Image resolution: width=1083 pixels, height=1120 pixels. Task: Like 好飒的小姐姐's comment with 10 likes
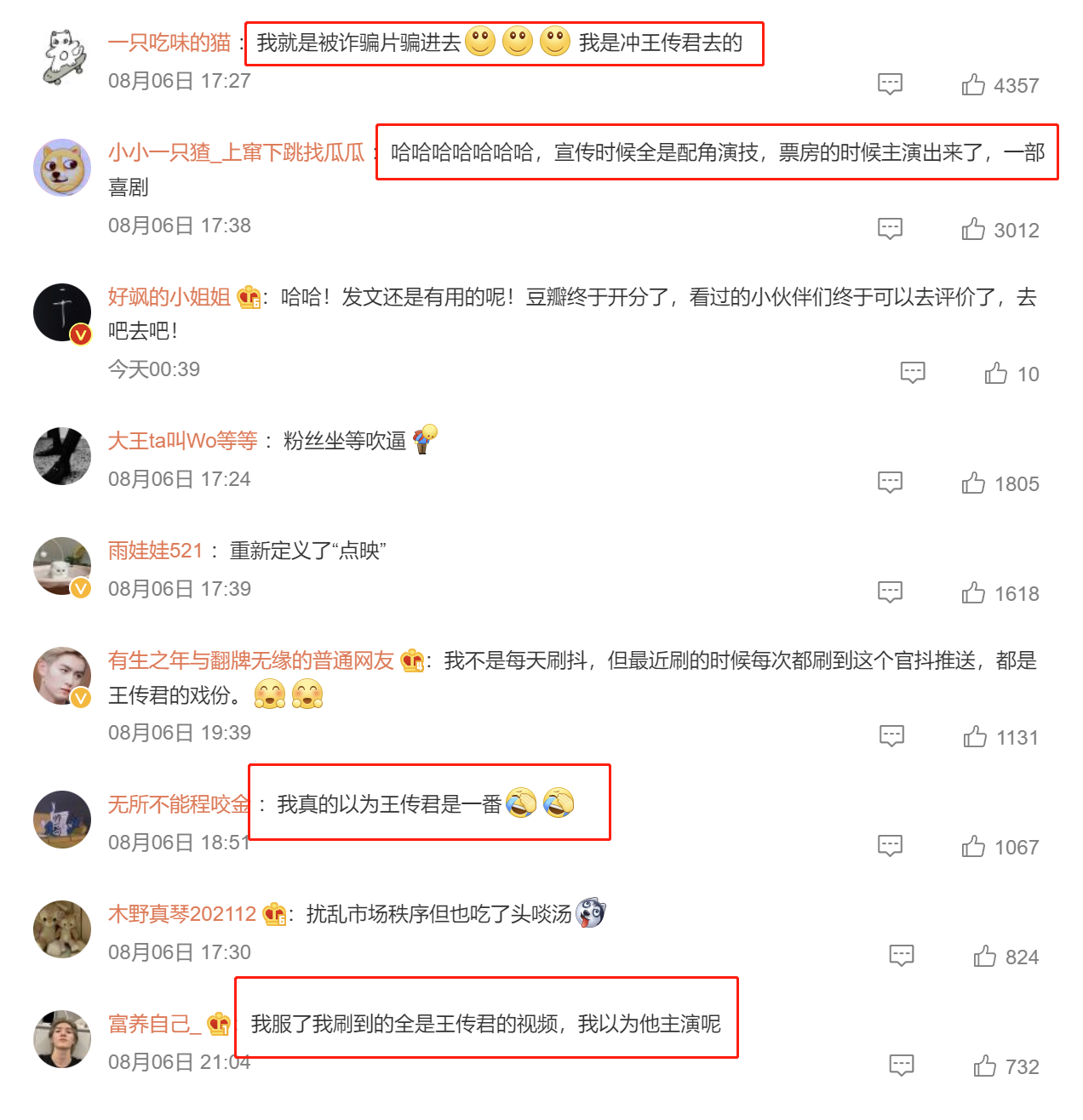point(996,373)
